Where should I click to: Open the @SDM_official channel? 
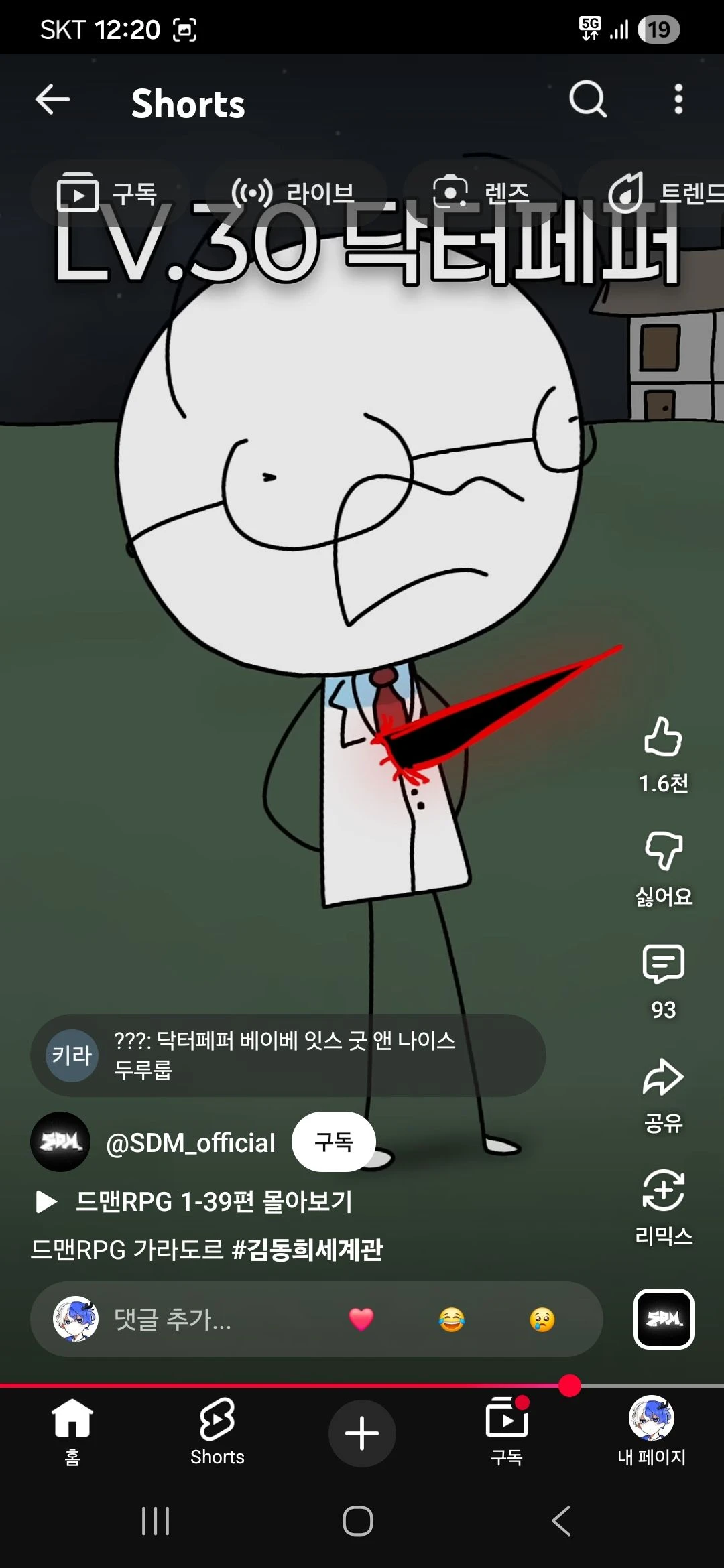coord(190,1142)
